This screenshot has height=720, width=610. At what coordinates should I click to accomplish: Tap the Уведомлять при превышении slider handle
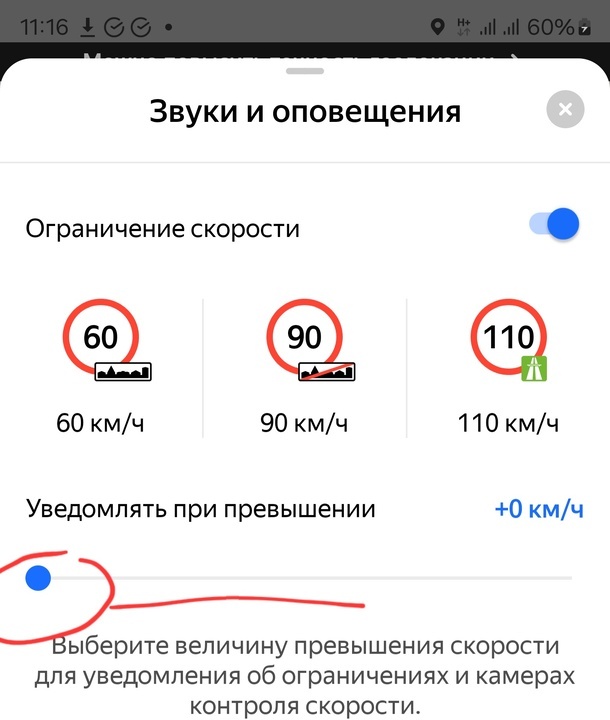38,577
